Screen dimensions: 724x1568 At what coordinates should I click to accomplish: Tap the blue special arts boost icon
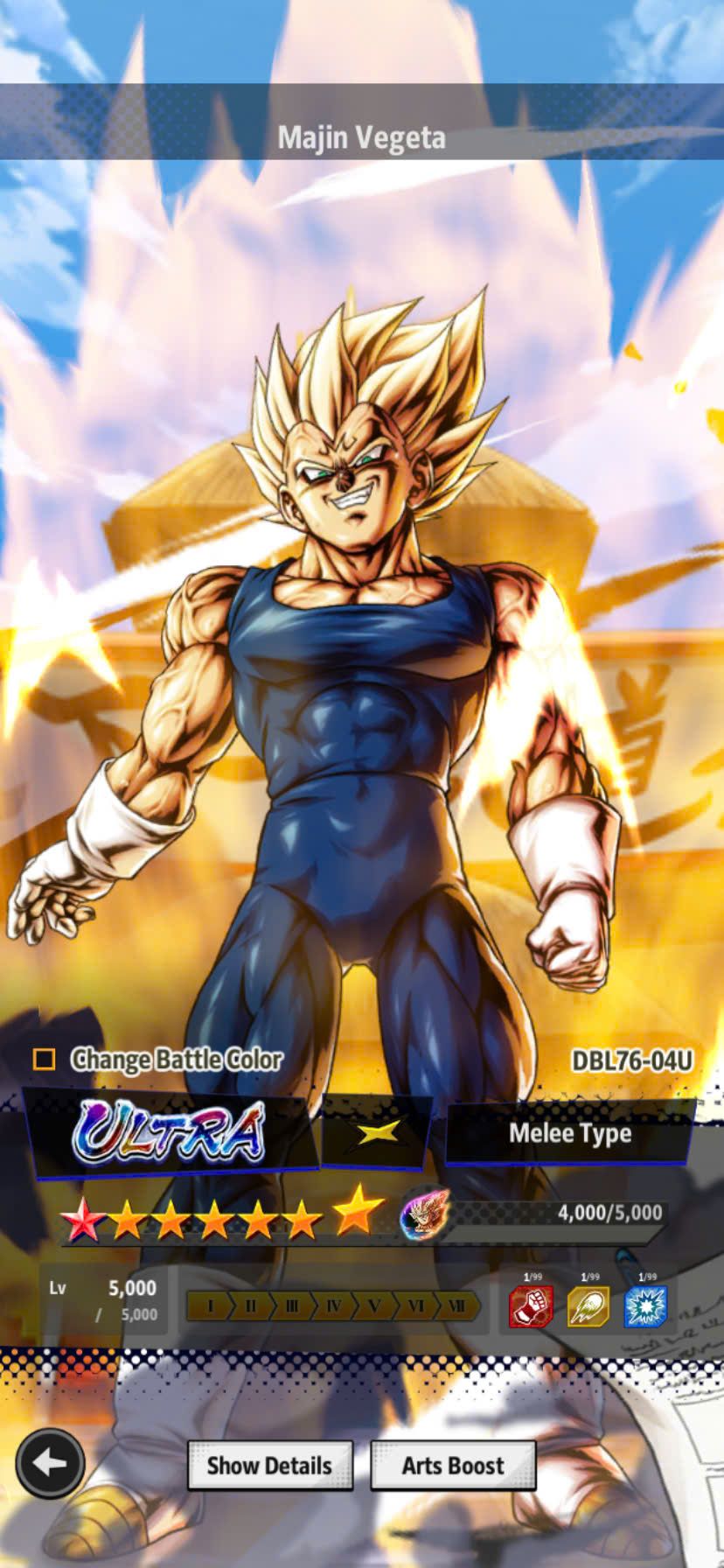tap(646, 1305)
